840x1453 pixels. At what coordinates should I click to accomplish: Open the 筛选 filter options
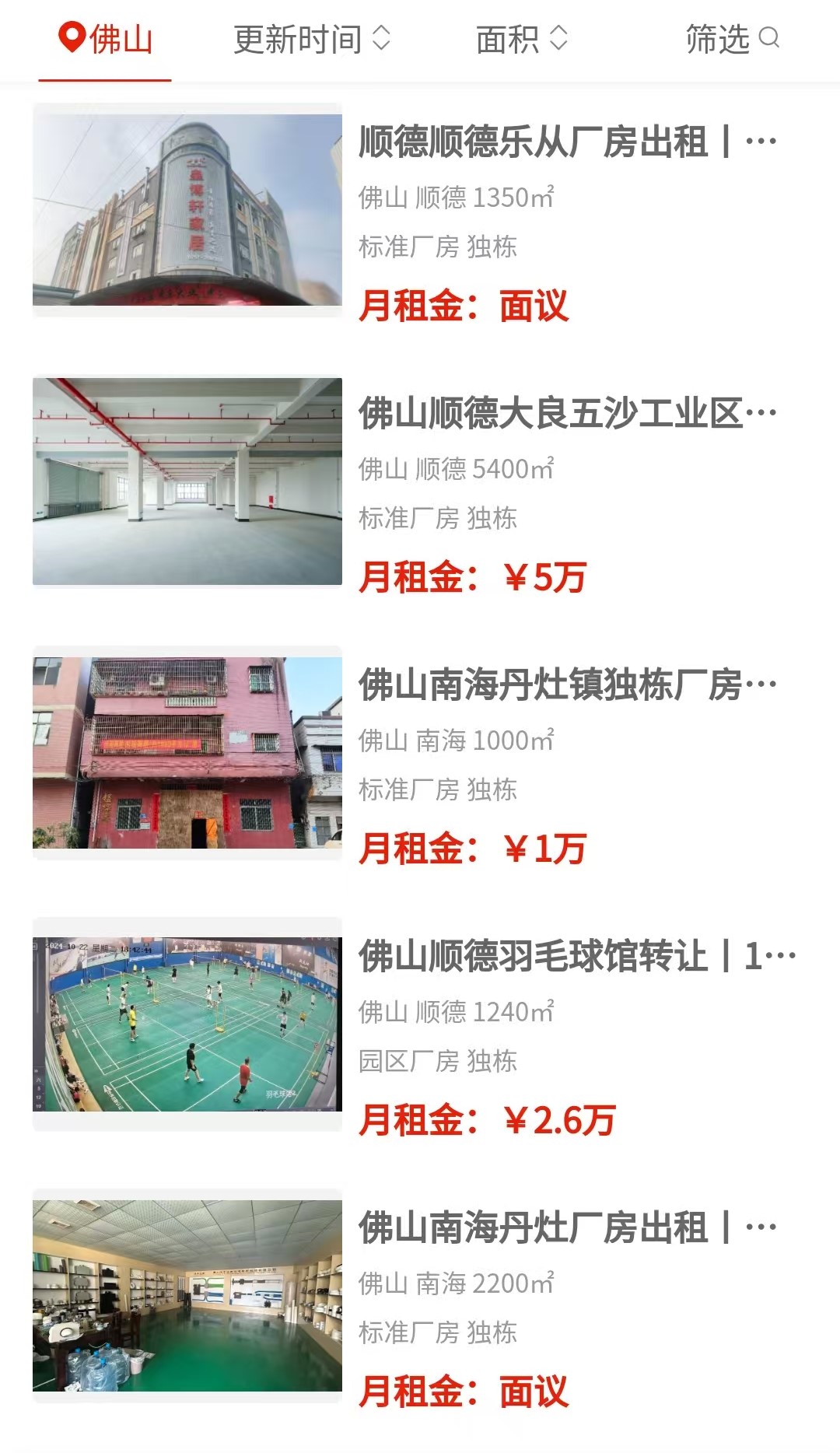click(x=731, y=39)
